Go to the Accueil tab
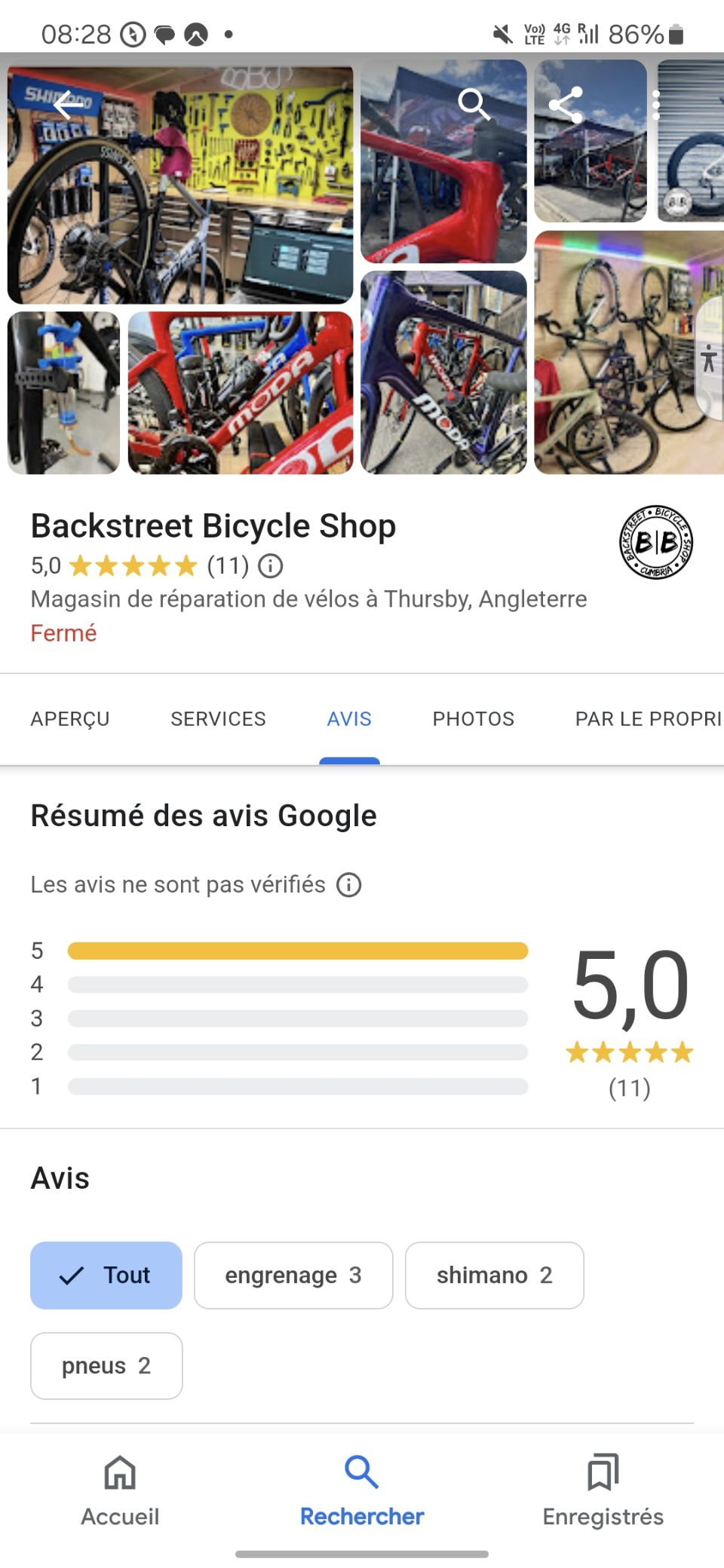 tap(120, 1490)
